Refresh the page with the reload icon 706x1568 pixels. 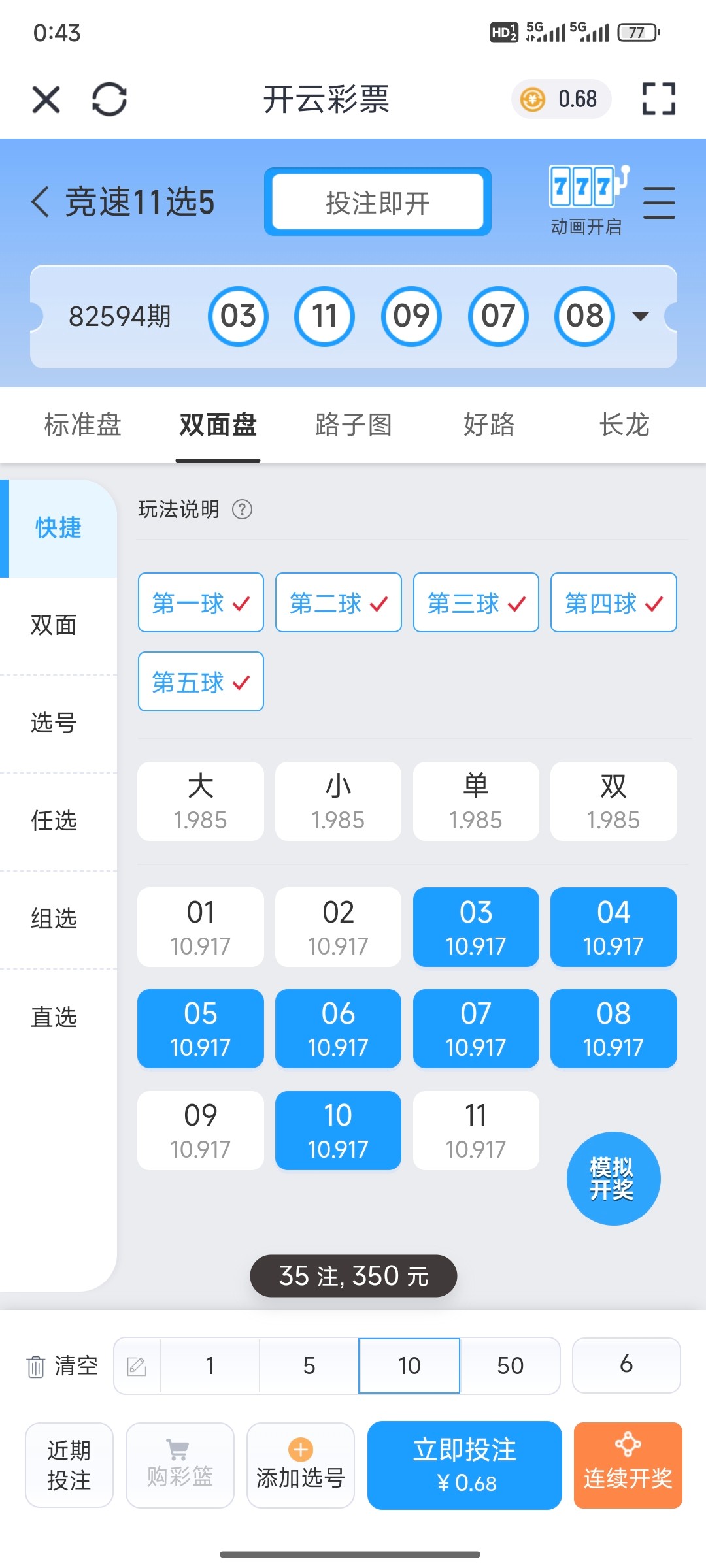pos(109,99)
